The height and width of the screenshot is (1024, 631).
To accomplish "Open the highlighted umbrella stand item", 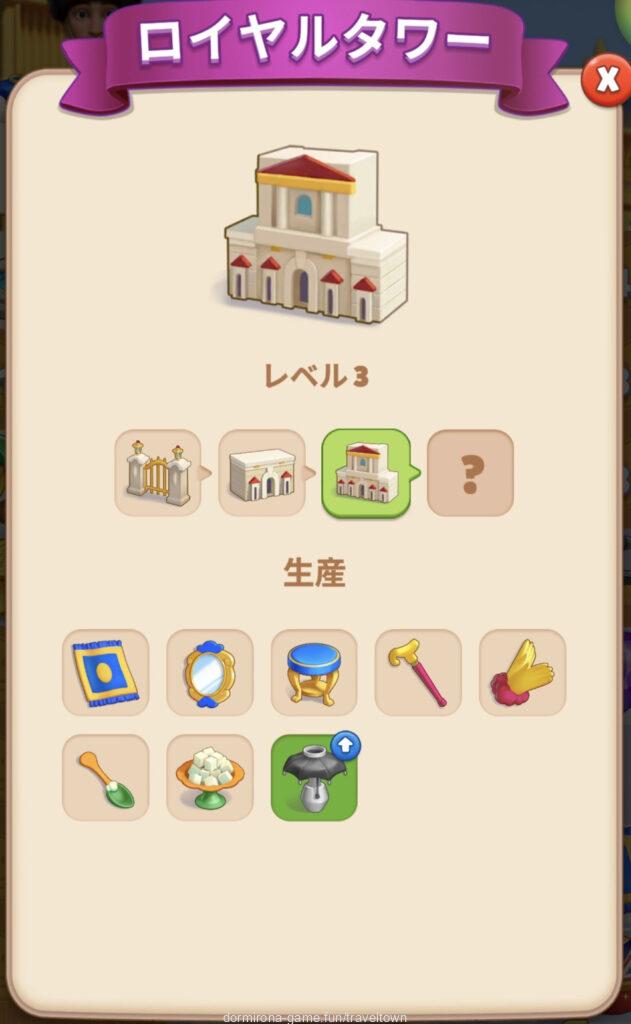I will tap(313, 777).
